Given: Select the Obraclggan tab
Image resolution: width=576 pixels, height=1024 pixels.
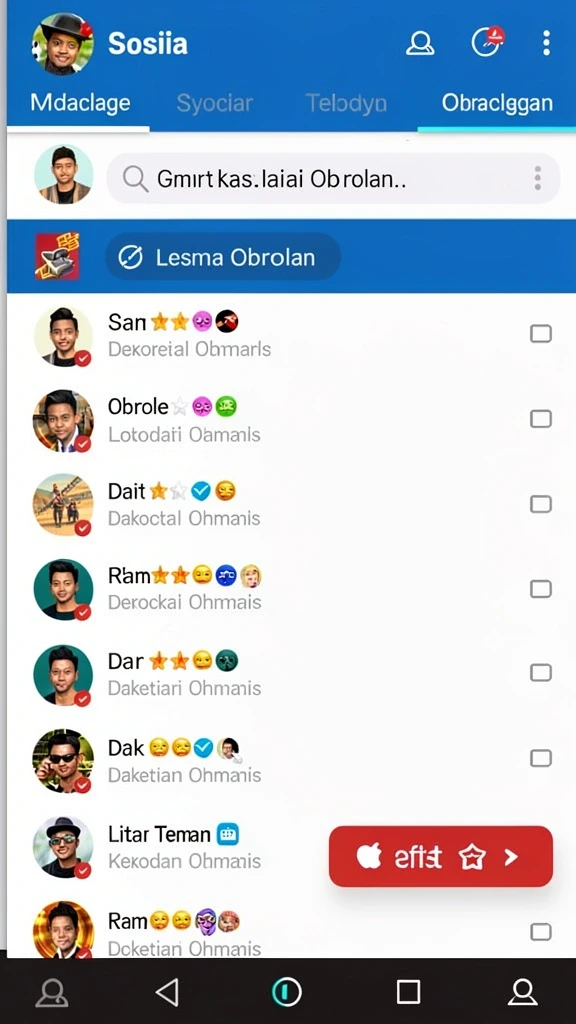Looking at the screenshot, I should (x=497, y=103).
